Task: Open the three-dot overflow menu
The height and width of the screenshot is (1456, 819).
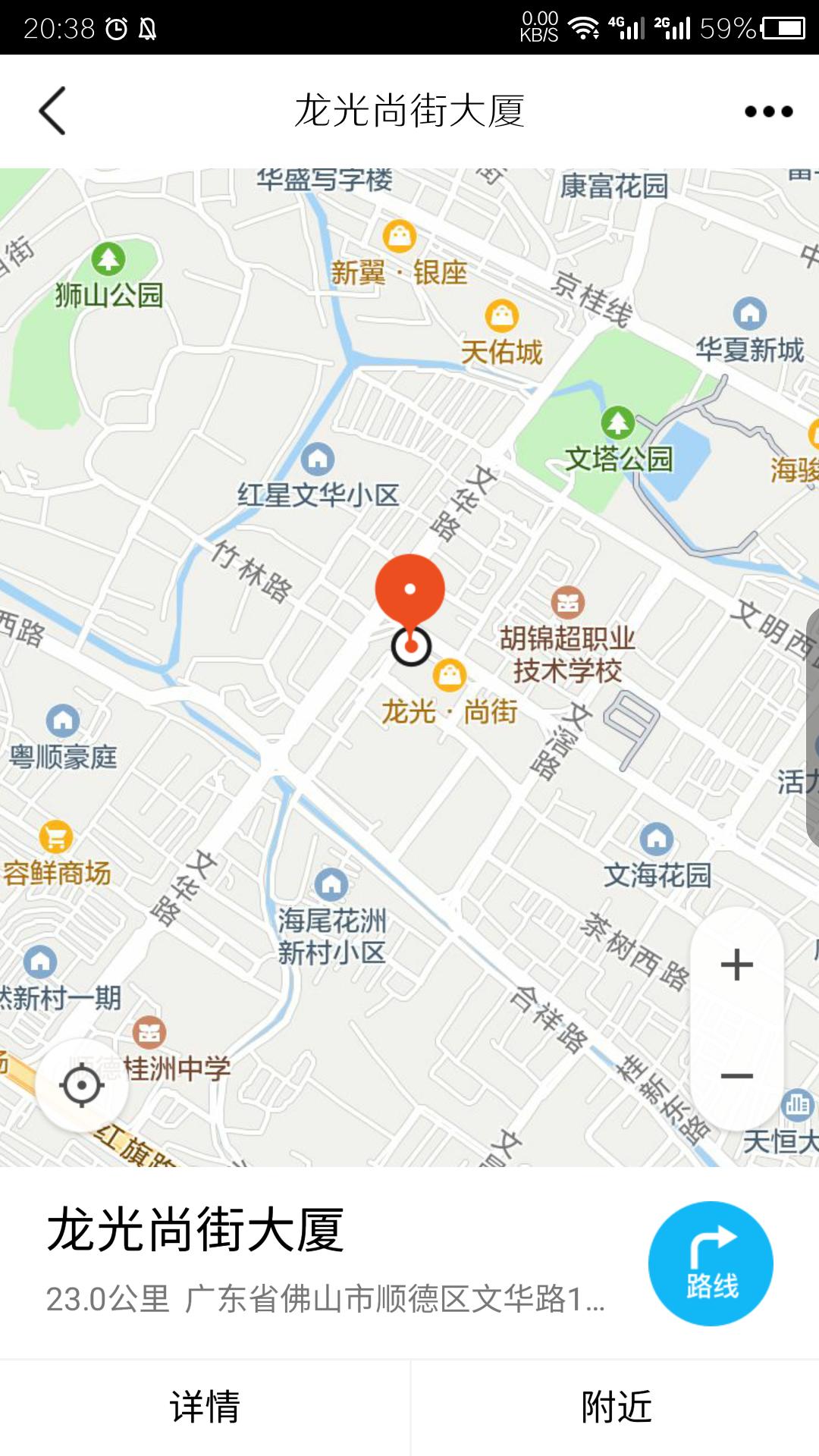Action: click(x=768, y=111)
